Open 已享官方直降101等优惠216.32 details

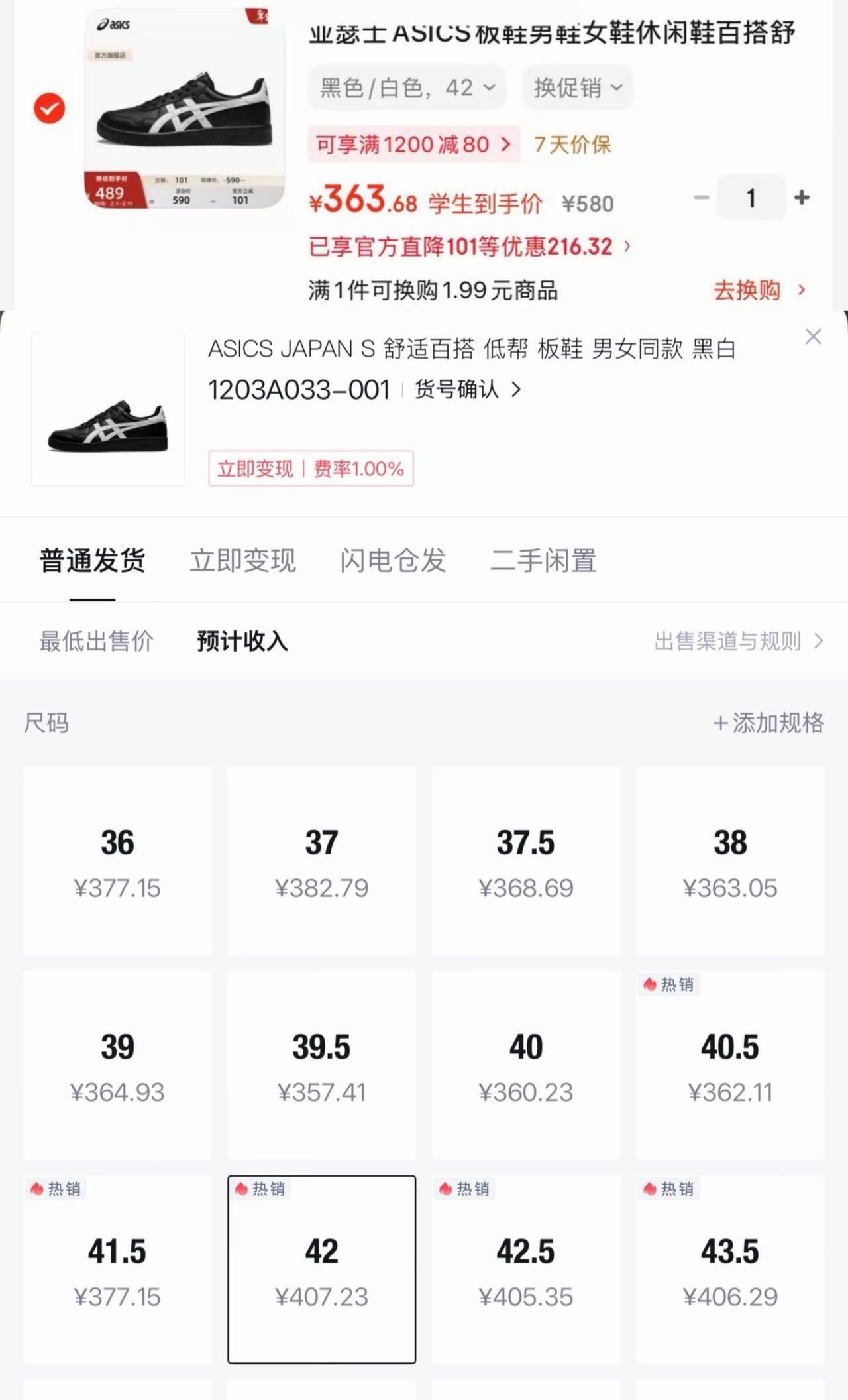464,245
